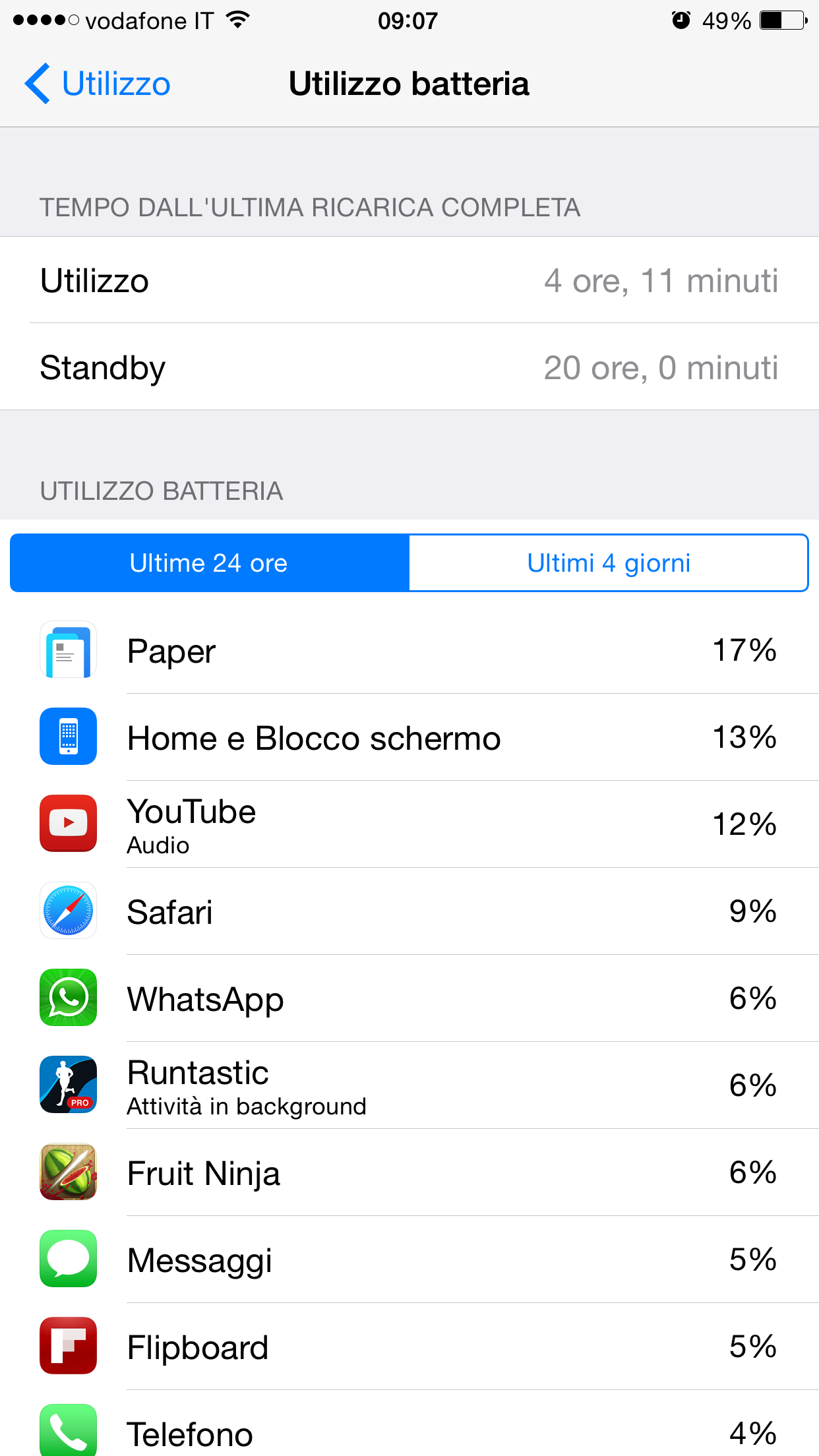Viewport: 819px width, 1456px height.
Task: Switch to Ultimi 4 giorni
Action: 608,563
